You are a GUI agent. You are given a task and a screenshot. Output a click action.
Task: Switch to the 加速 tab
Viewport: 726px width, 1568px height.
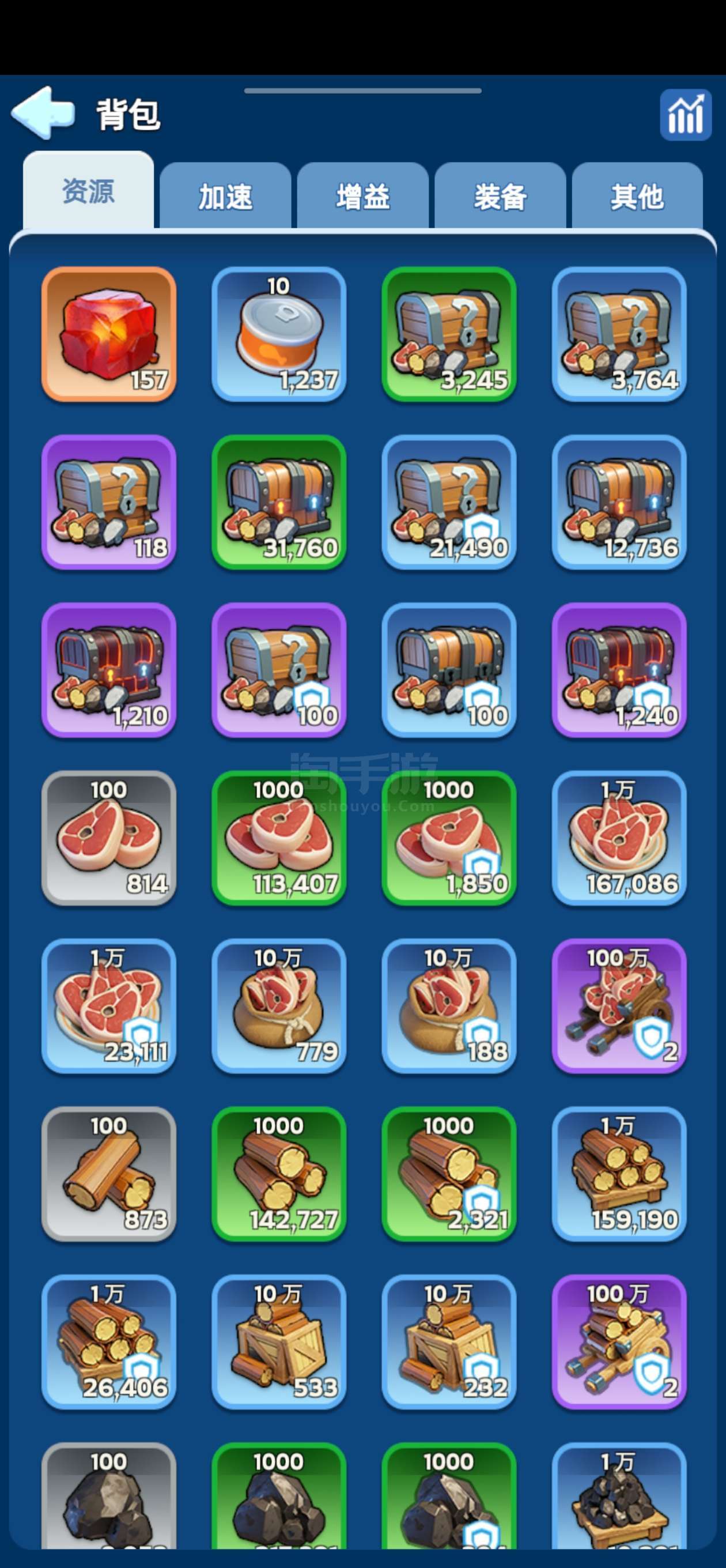pos(225,196)
